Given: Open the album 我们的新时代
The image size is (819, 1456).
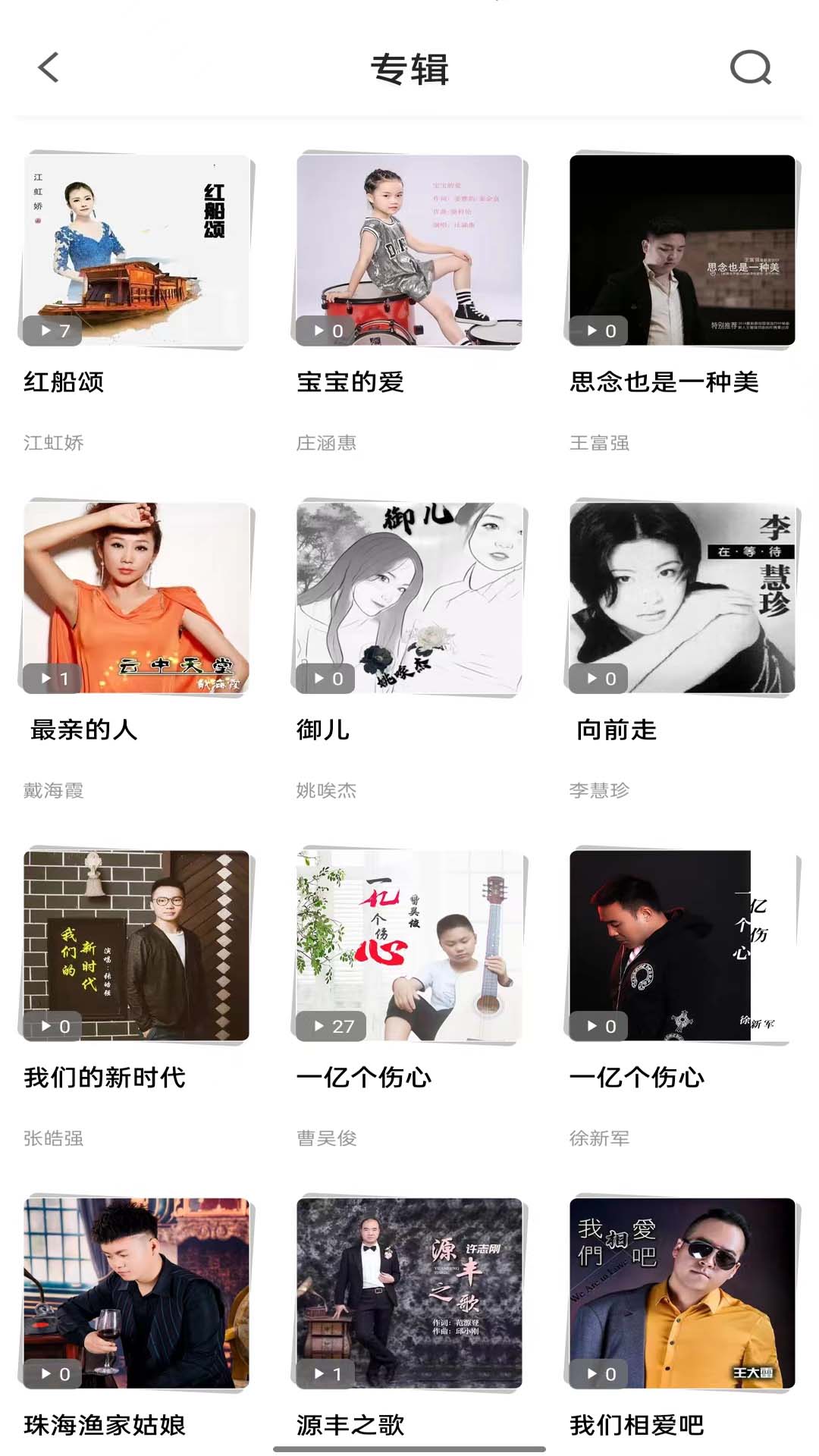Looking at the screenshot, I should coord(136,945).
